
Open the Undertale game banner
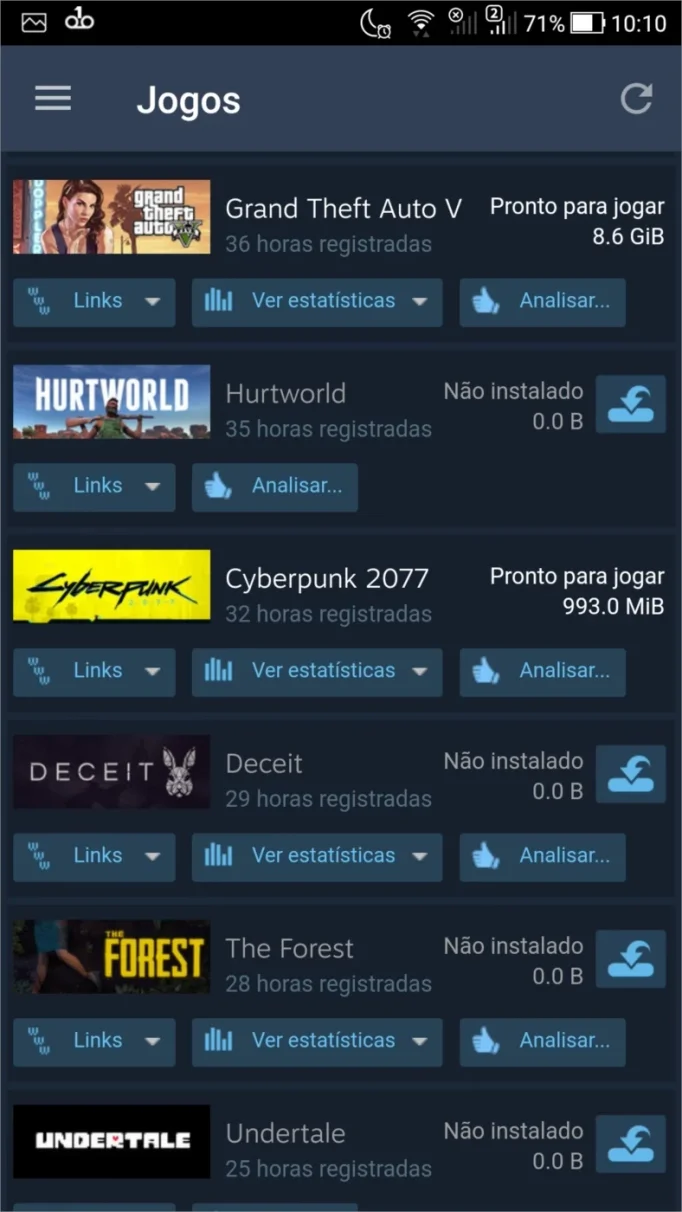point(112,1142)
